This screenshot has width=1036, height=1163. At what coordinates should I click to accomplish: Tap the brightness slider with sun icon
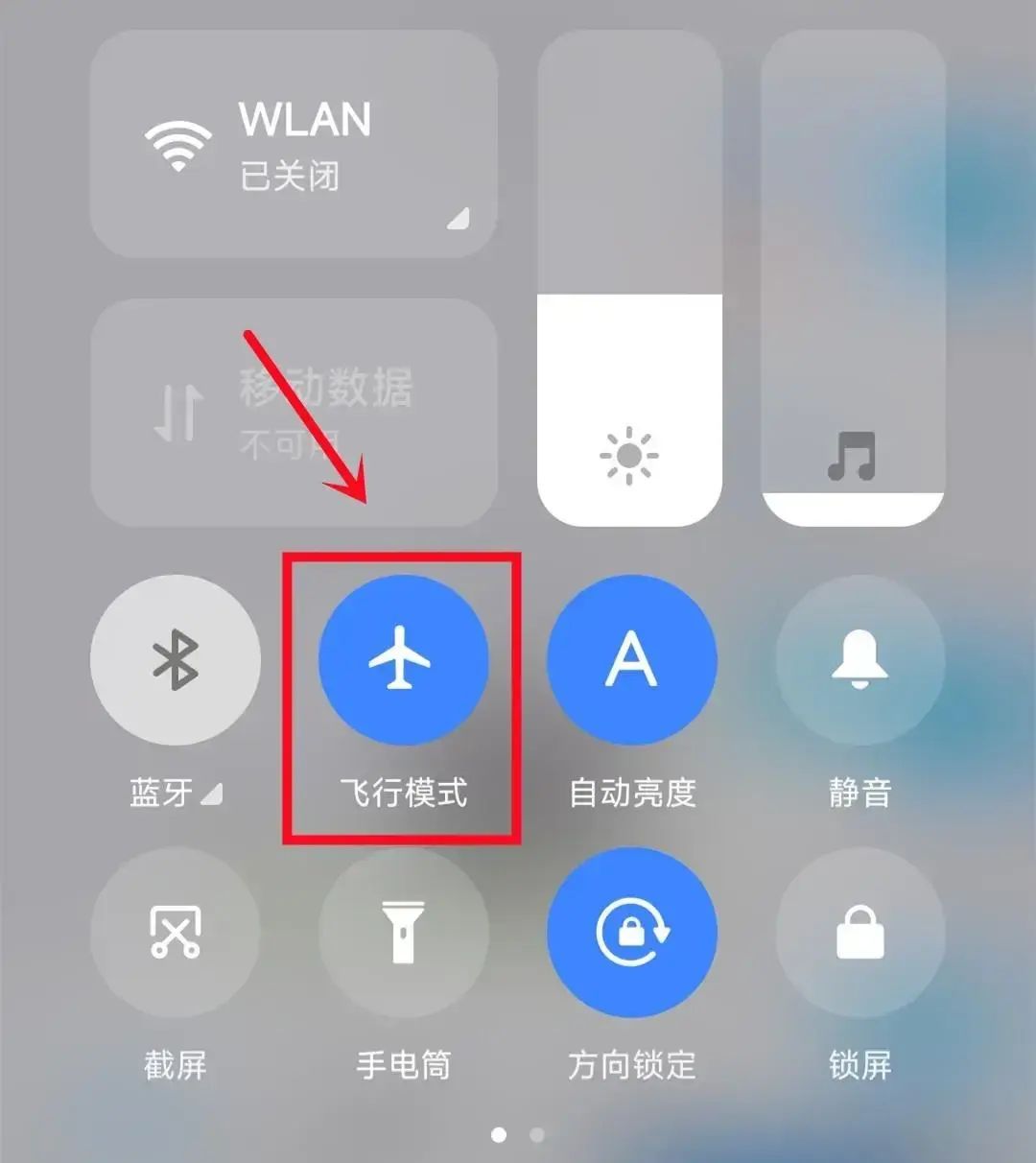tap(629, 278)
